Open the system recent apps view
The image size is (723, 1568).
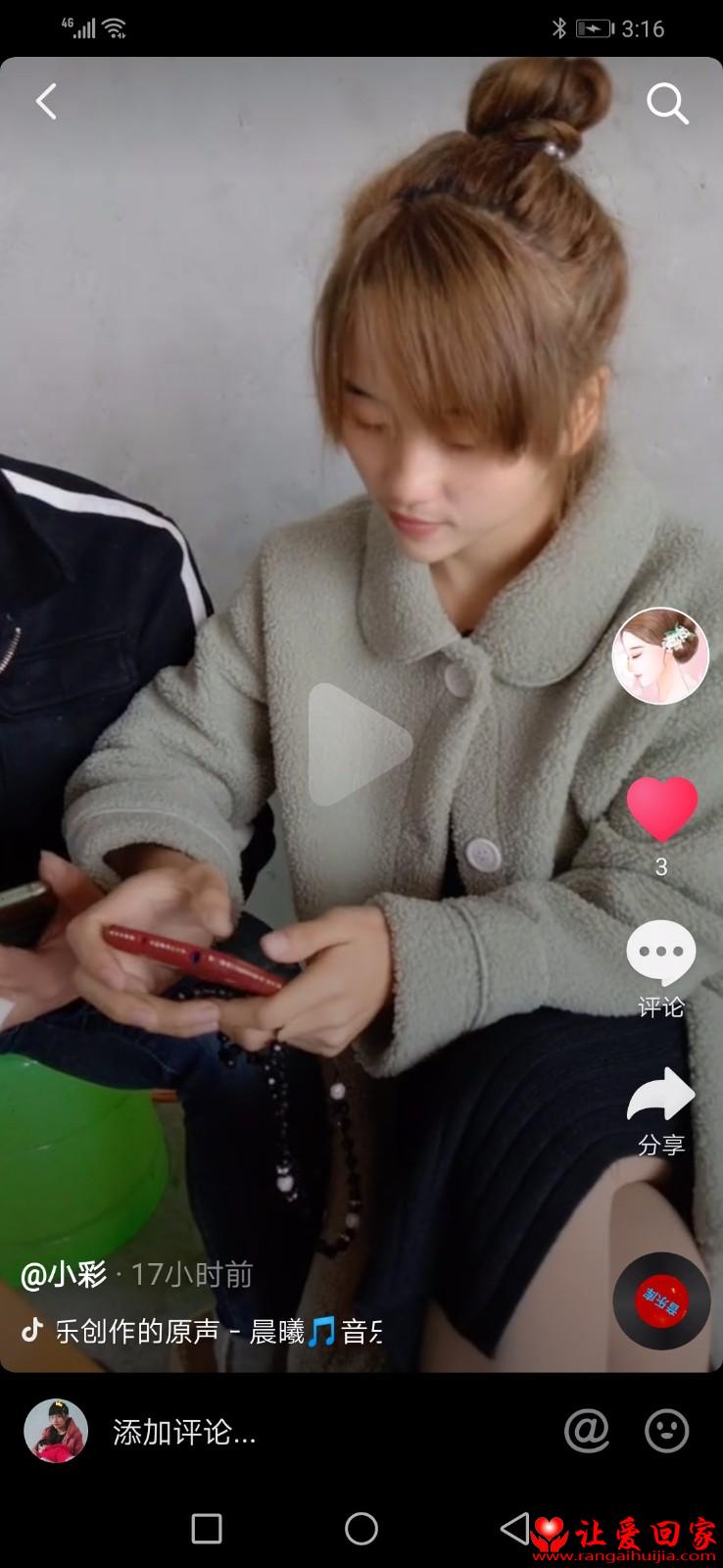[207, 1528]
